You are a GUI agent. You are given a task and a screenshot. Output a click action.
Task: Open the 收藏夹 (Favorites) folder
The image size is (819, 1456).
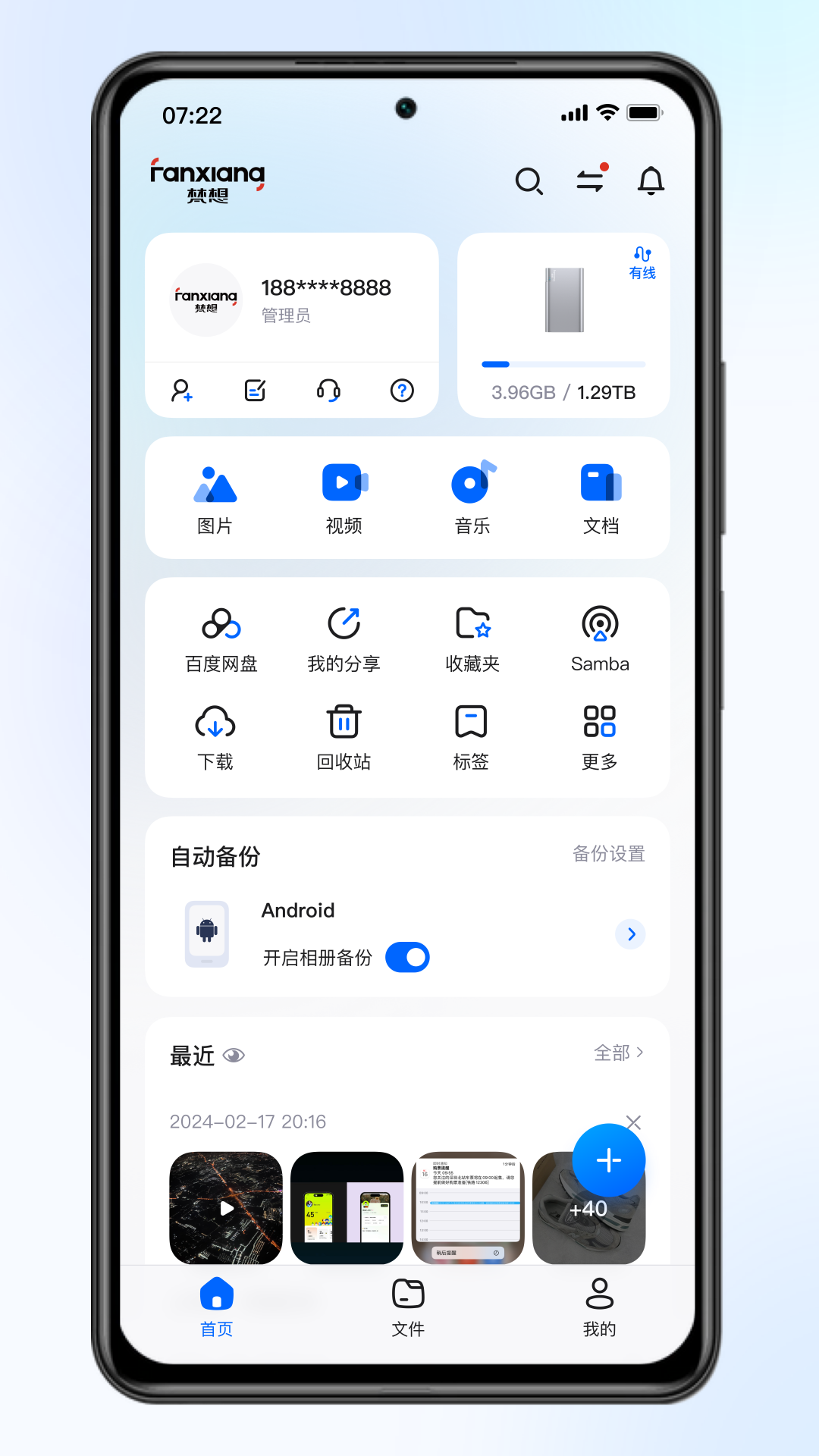(472, 637)
